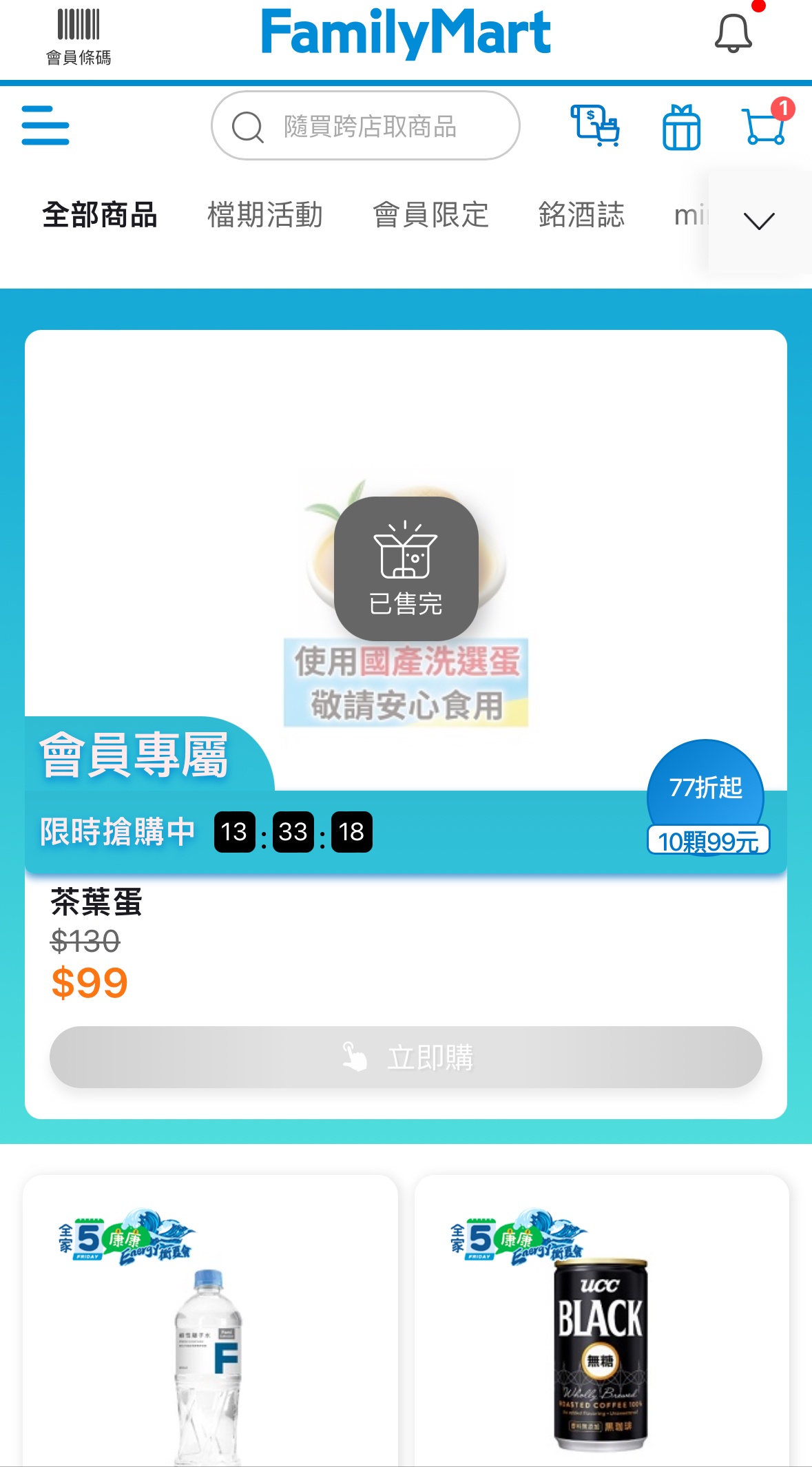Select the 全部商品 tab

(100, 215)
